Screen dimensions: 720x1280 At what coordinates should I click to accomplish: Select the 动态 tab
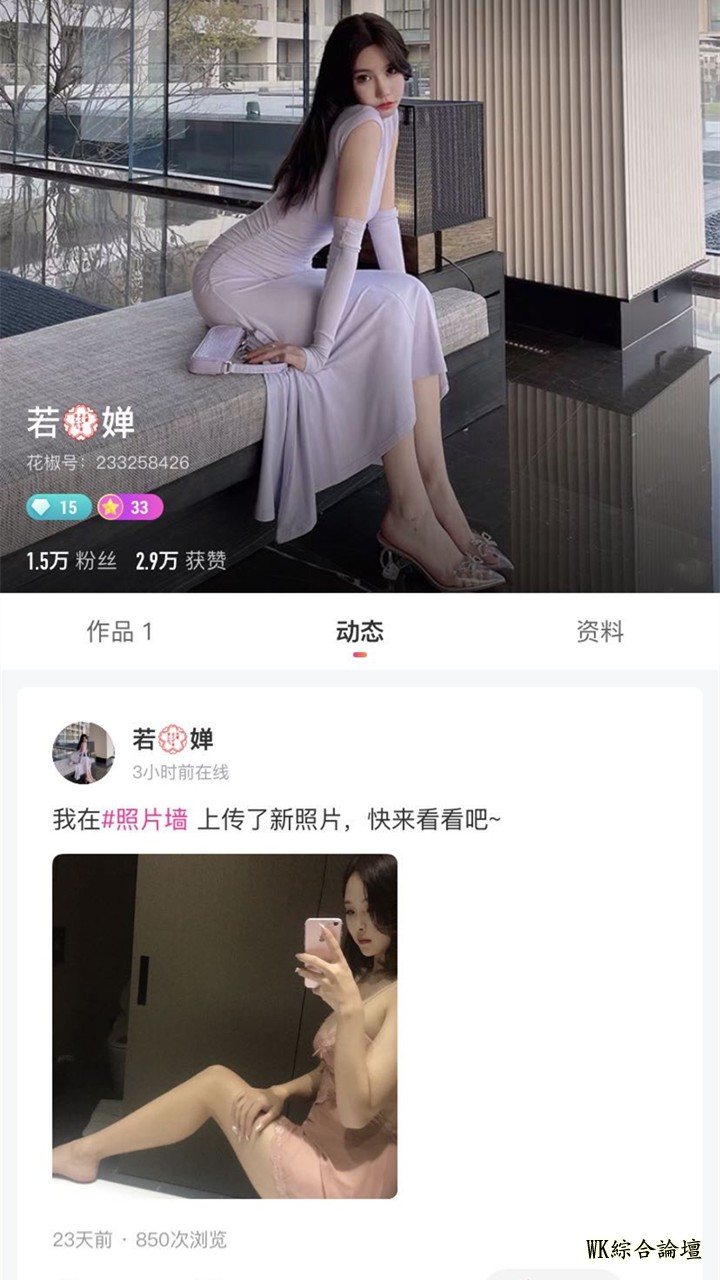[360, 632]
